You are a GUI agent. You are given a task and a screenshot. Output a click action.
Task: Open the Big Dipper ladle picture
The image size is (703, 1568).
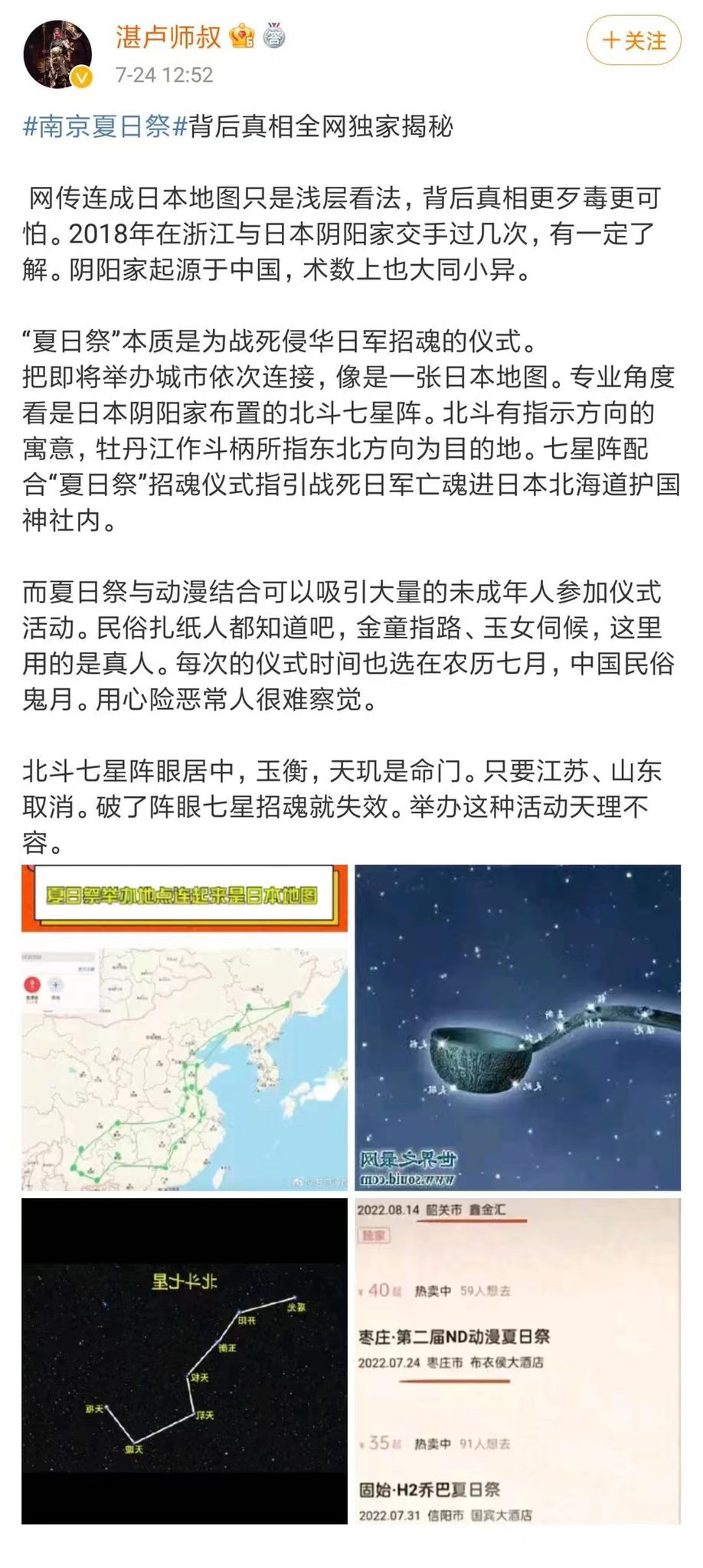[x=518, y=1027]
